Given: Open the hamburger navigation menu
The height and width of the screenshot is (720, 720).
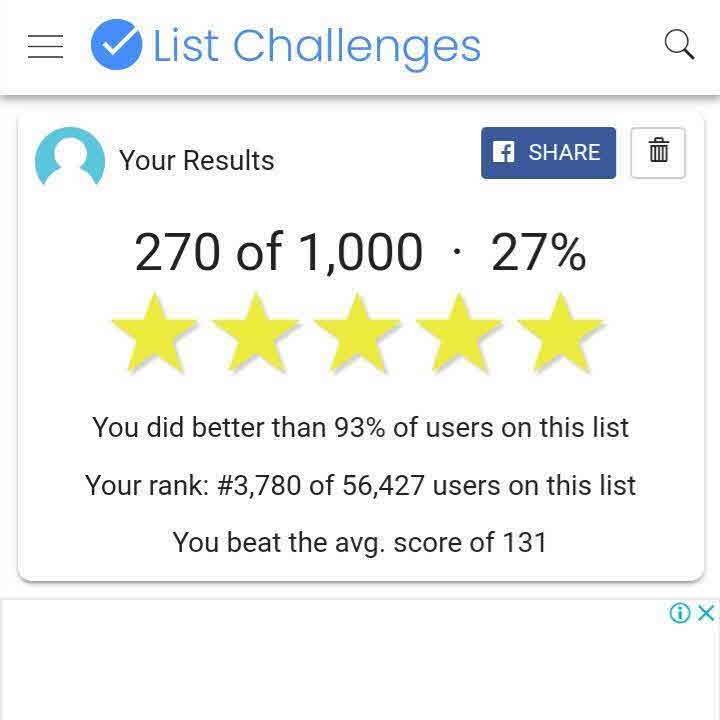Looking at the screenshot, I should click(46, 46).
